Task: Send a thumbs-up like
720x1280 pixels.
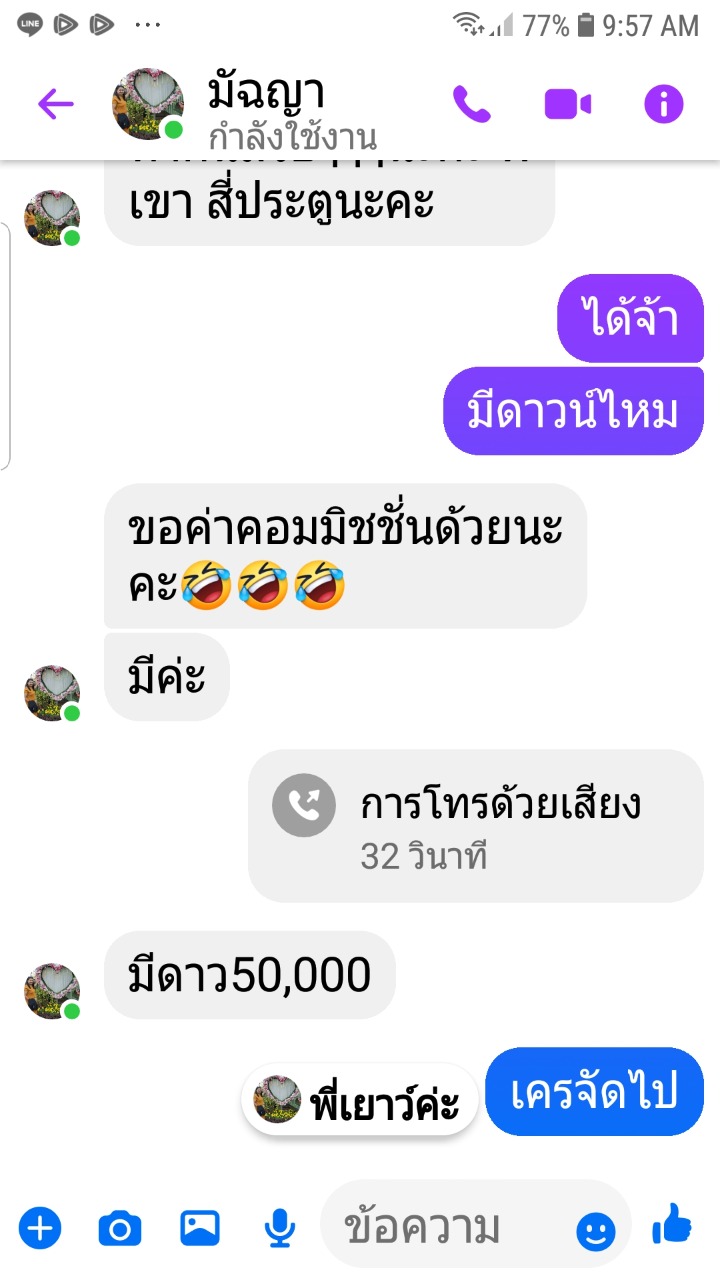Action: coord(671,1224)
